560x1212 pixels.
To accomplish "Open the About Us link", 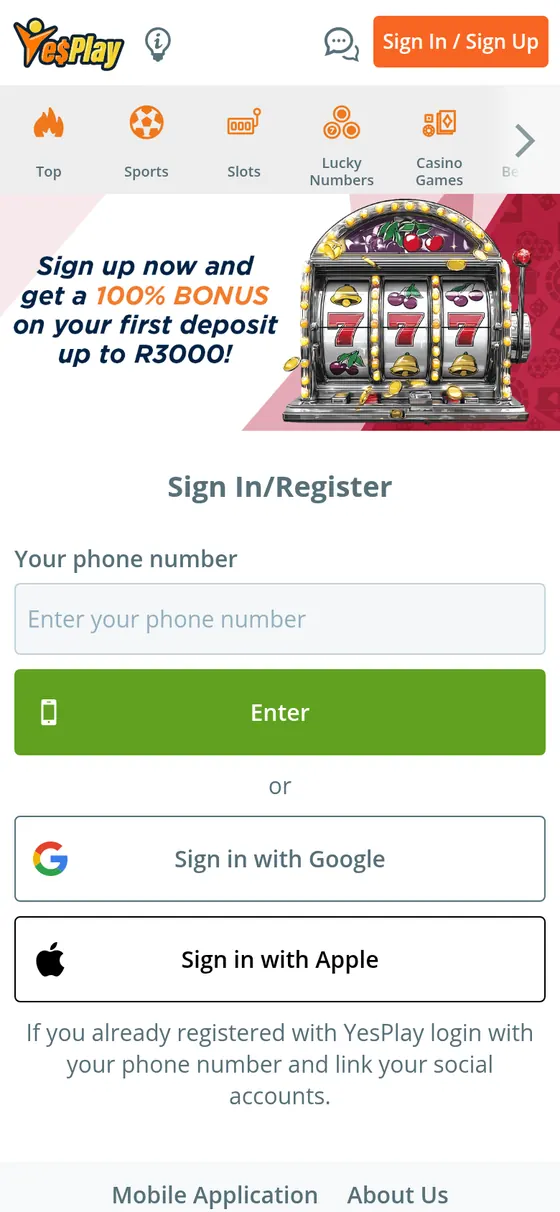I will click(398, 1195).
